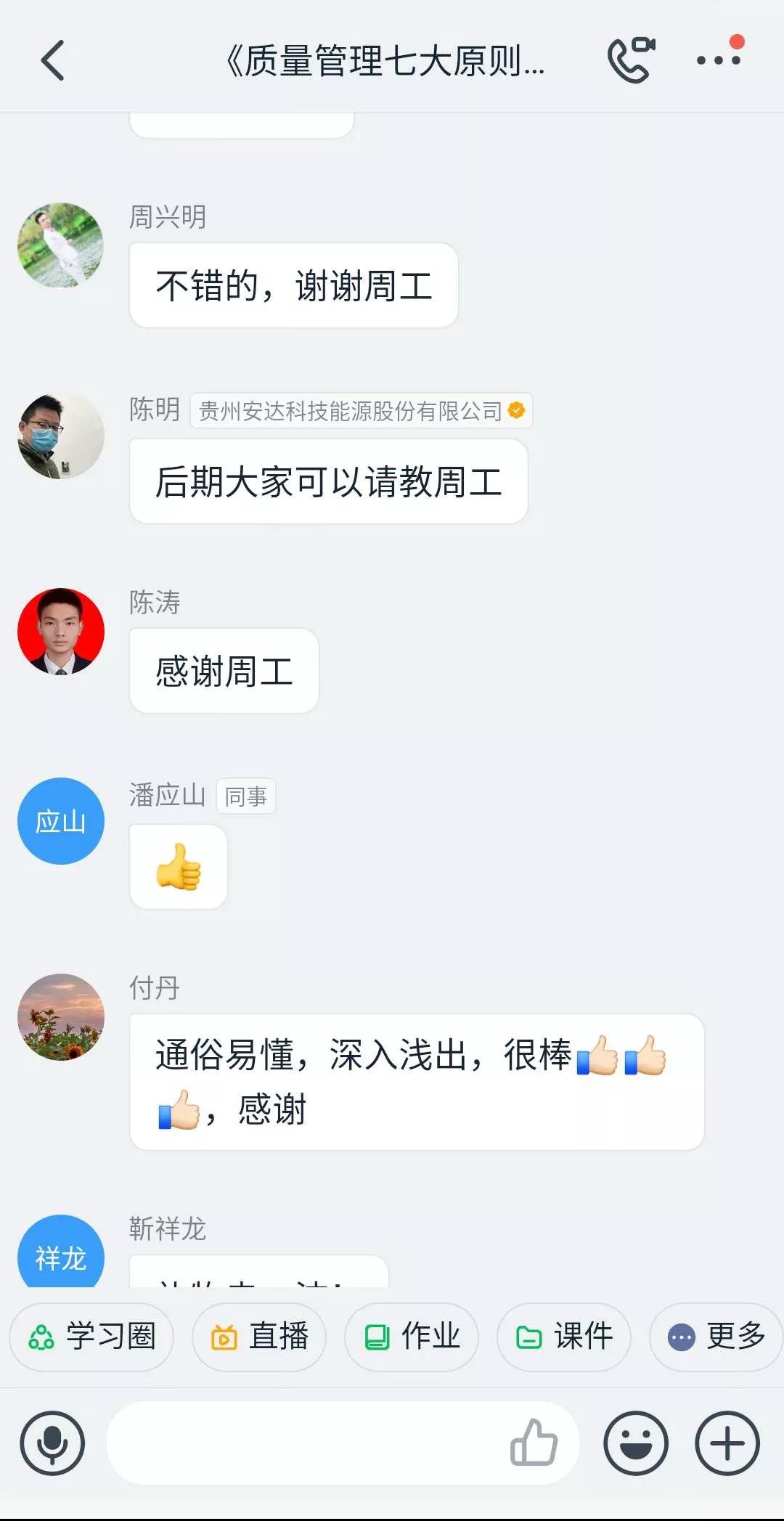Screen dimensions: 784x1521
Task: View 陈明's profile avatar
Action: click(60, 436)
